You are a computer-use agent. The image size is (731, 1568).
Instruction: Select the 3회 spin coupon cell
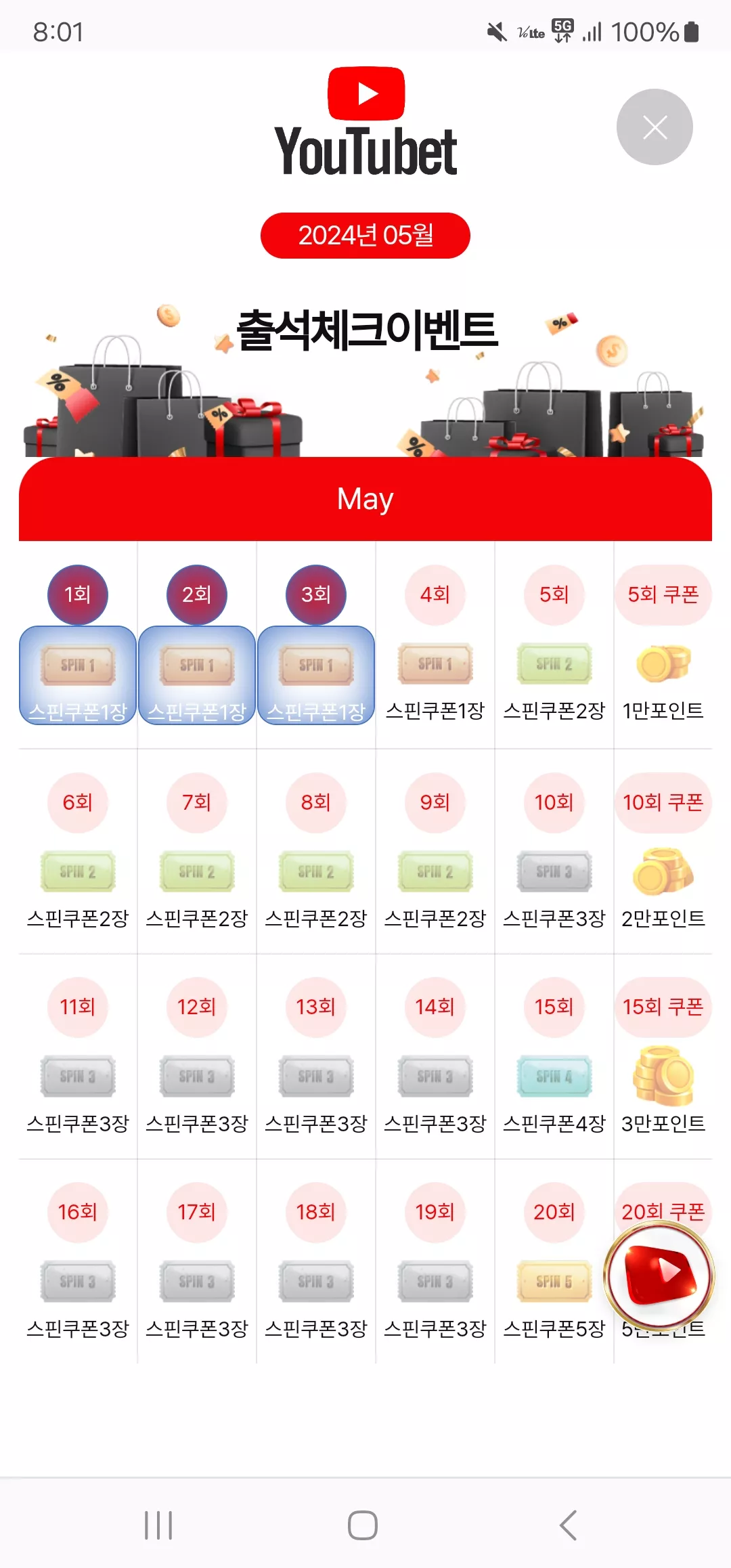(x=316, y=646)
